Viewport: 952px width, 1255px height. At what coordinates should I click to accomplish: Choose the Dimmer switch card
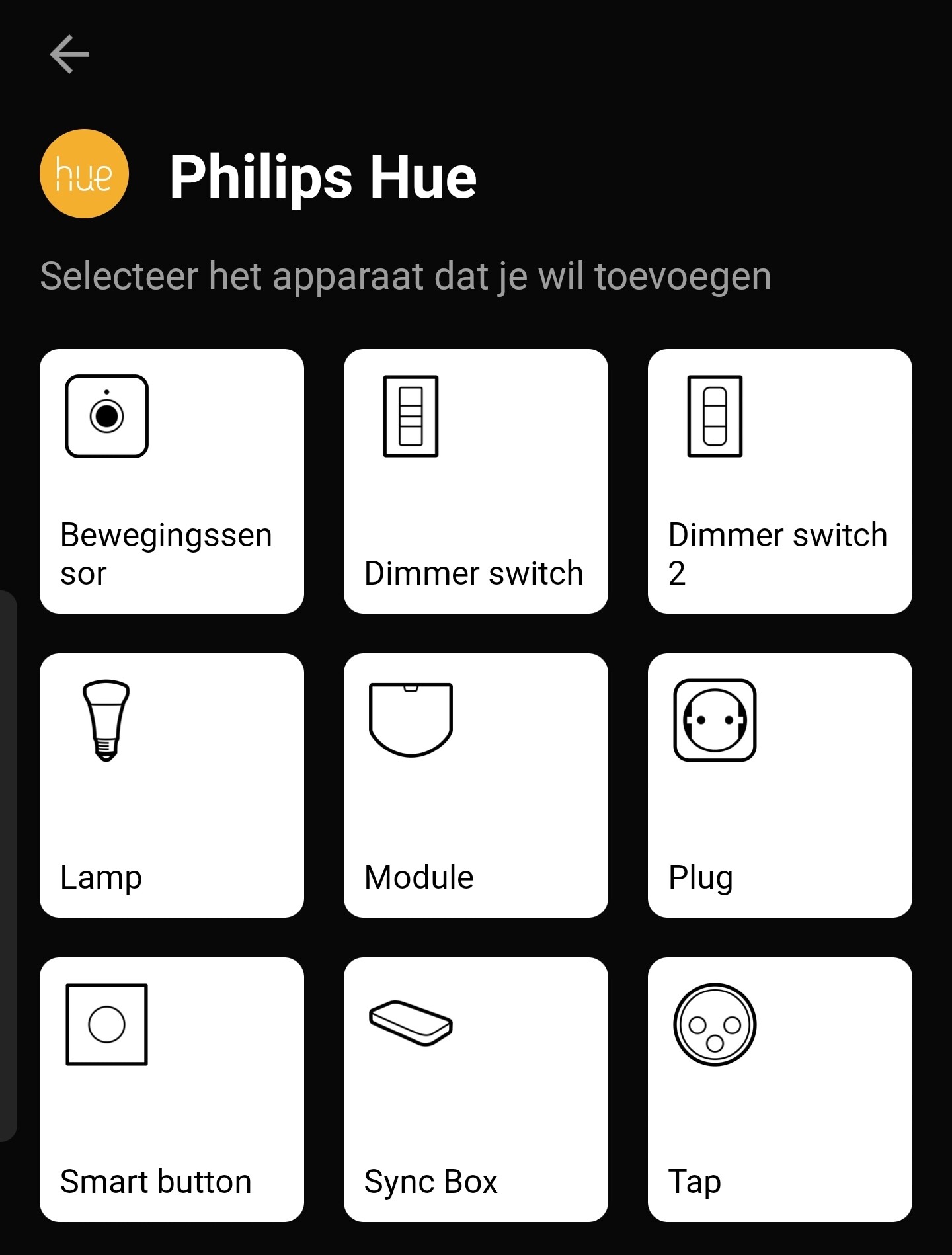476,481
